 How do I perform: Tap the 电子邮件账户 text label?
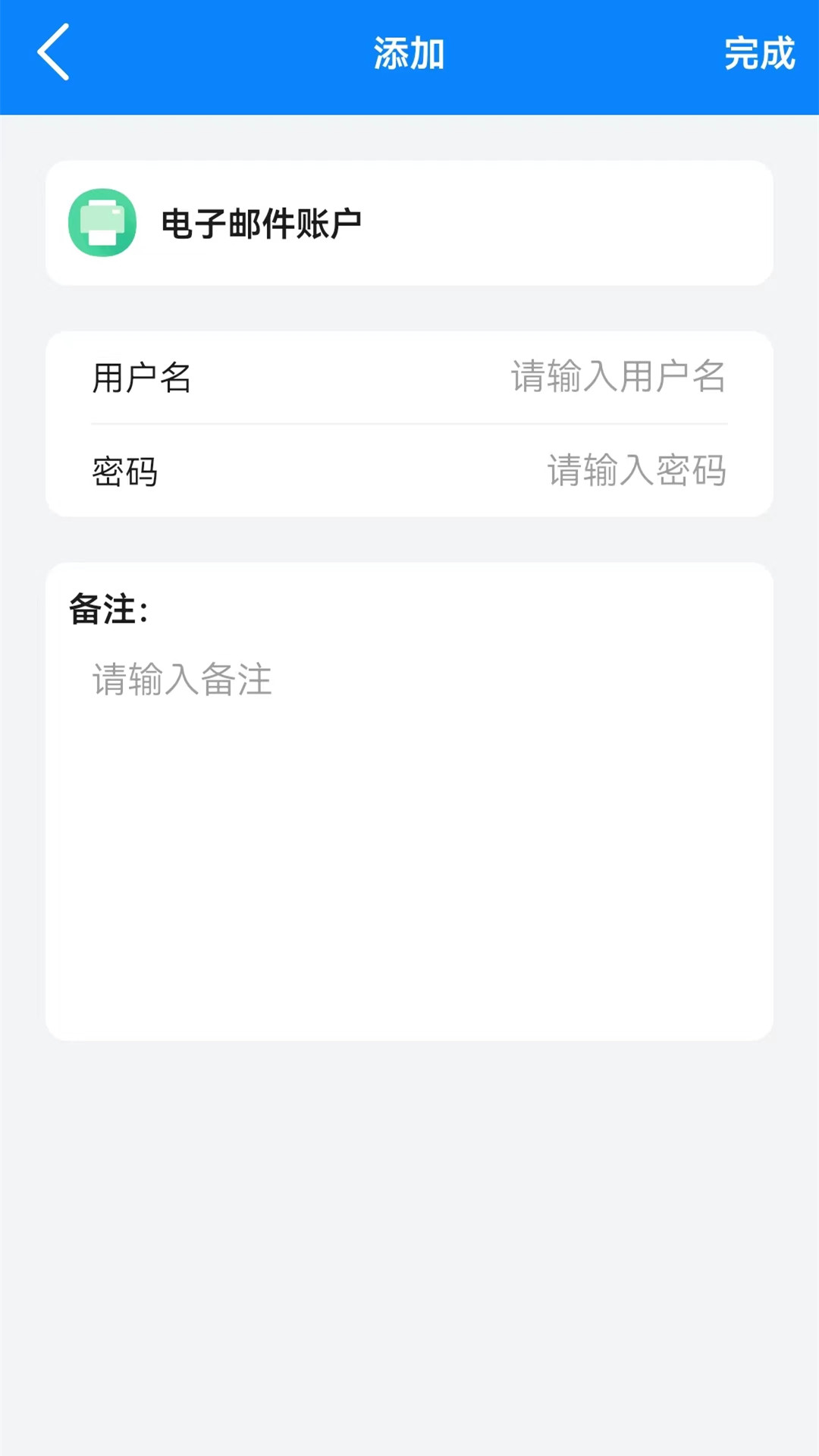click(261, 222)
